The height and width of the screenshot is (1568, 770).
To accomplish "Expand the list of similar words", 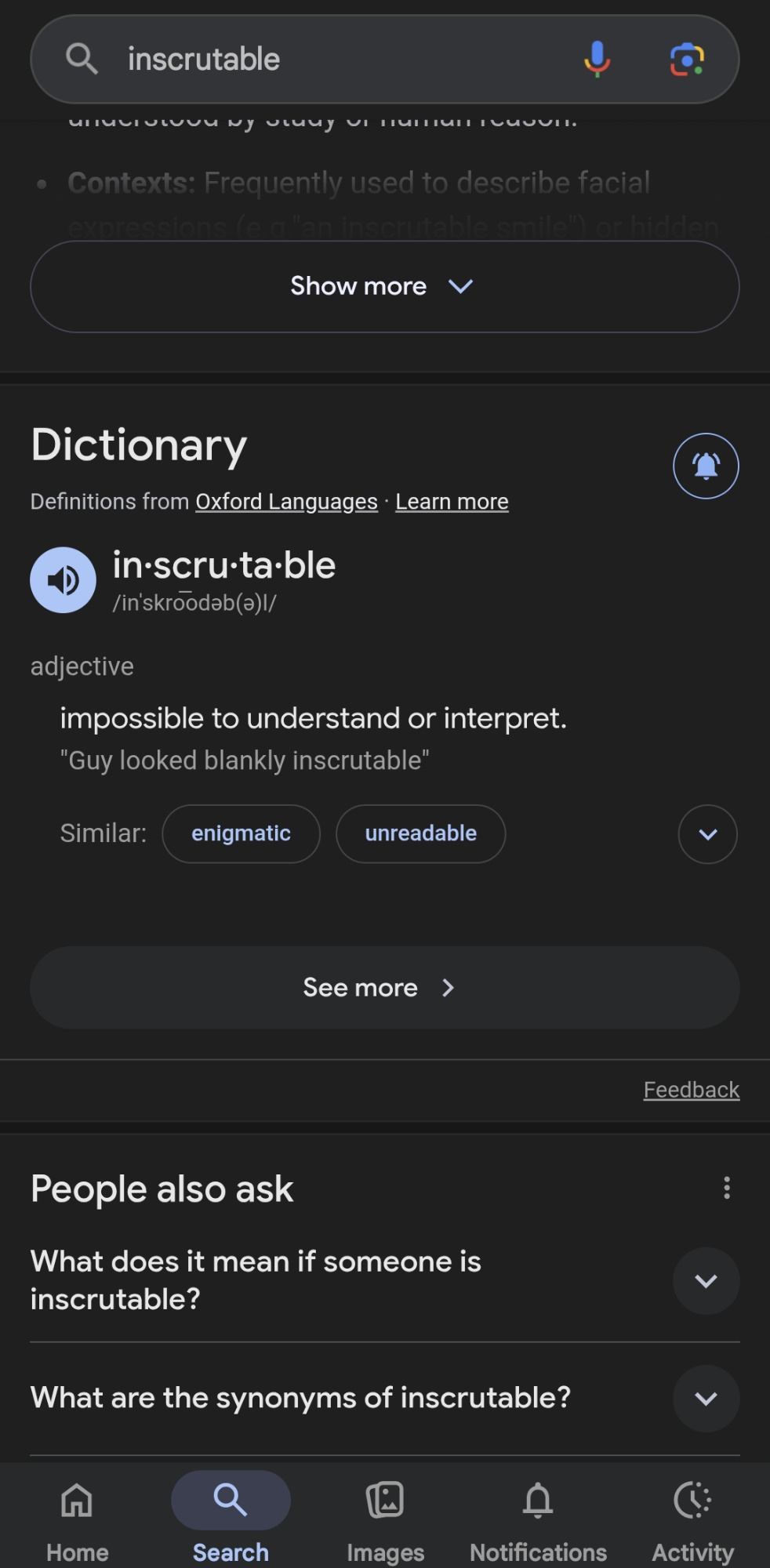I will pyautogui.click(x=707, y=834).
